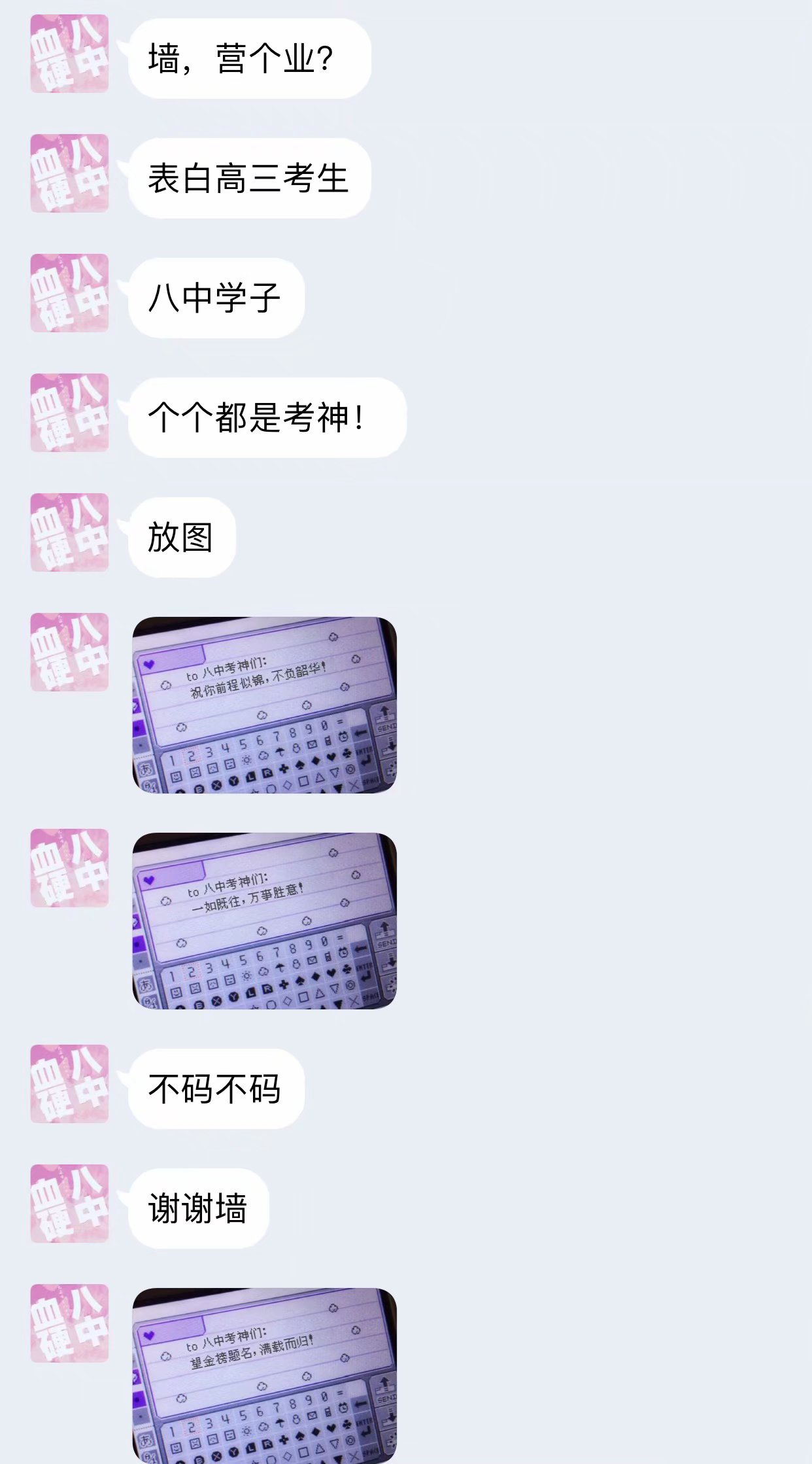The height and width of the screenshot is (1464, 812).
Task: Tap the avatar next to 谢谢墙 message
Action: [x=69, y=1203]
